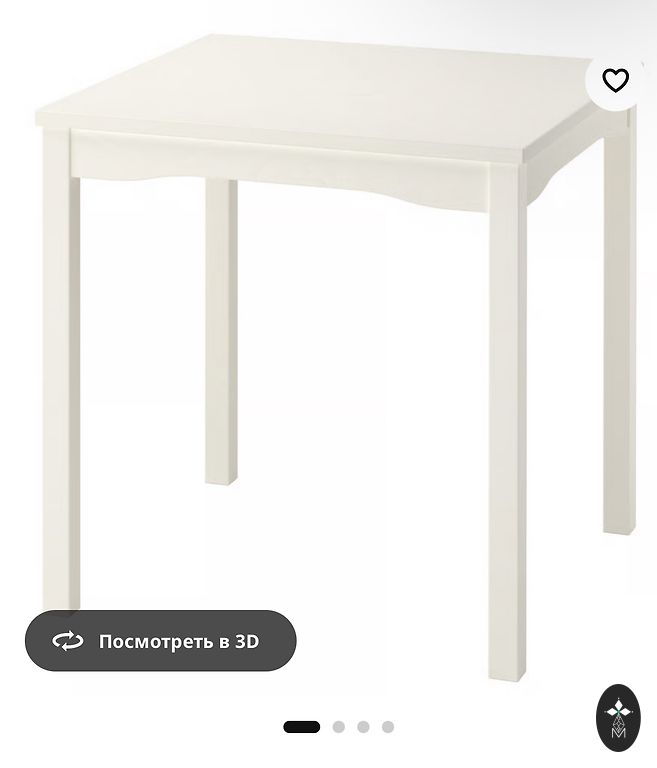
Task: Add the table to favorites with the heart
Action: click(x=615, y=80)
